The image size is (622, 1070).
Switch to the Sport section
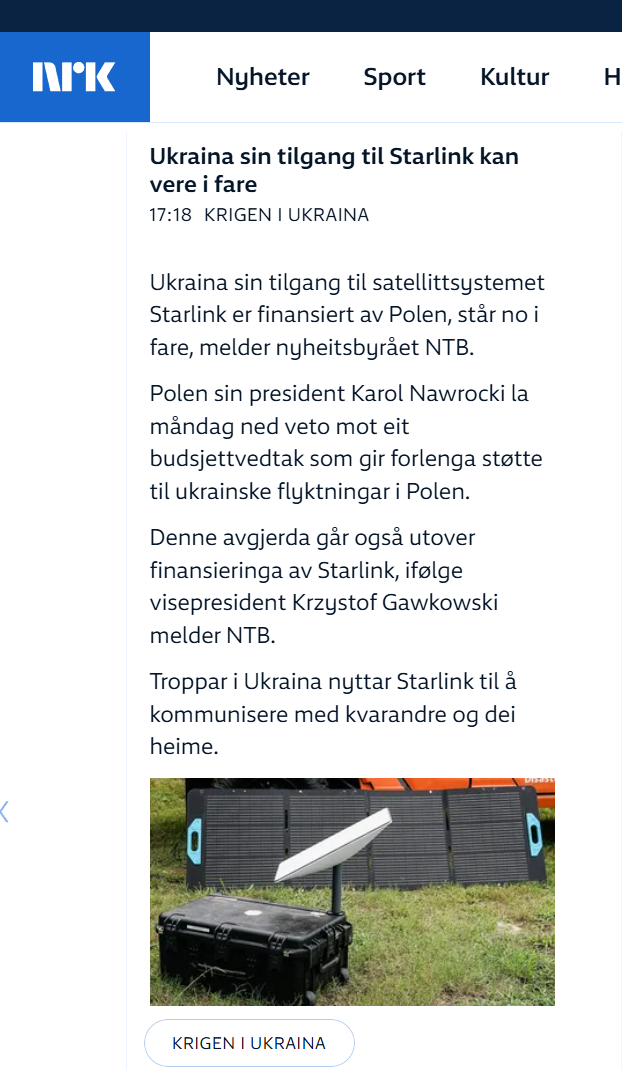coord(394,77)
